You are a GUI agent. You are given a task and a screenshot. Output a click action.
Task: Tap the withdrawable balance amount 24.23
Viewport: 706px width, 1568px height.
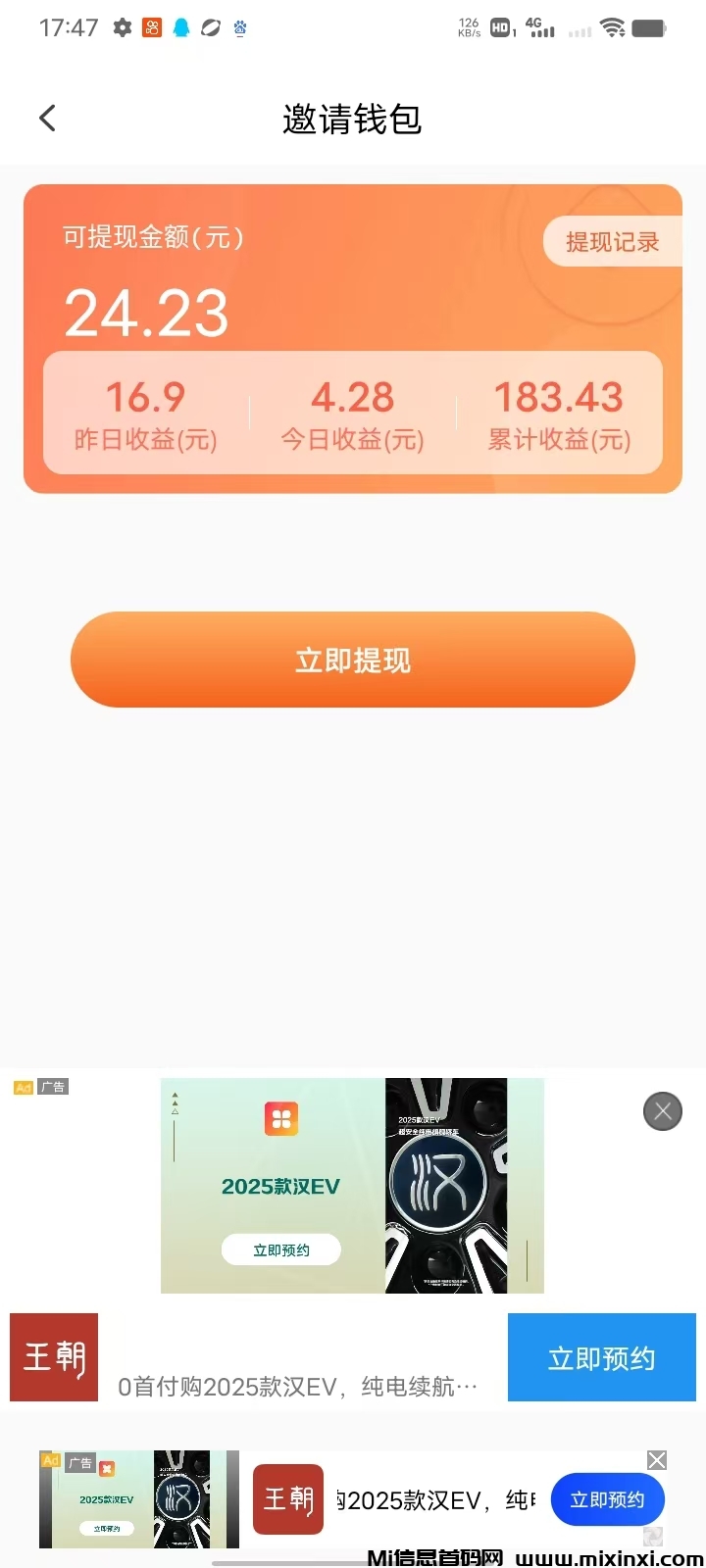tap(145, 313)
